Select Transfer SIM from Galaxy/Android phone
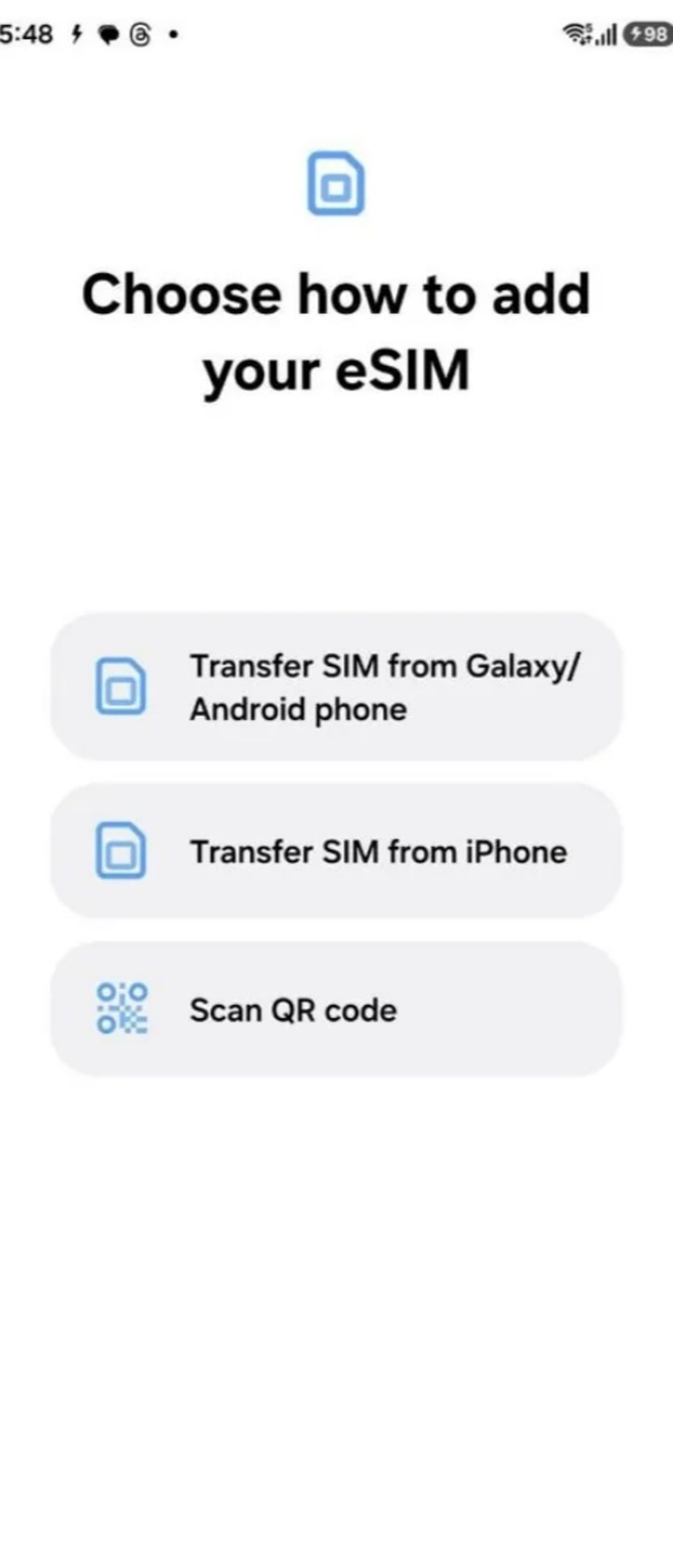Viewport: 673px width, 1568px height. point(336,687)
